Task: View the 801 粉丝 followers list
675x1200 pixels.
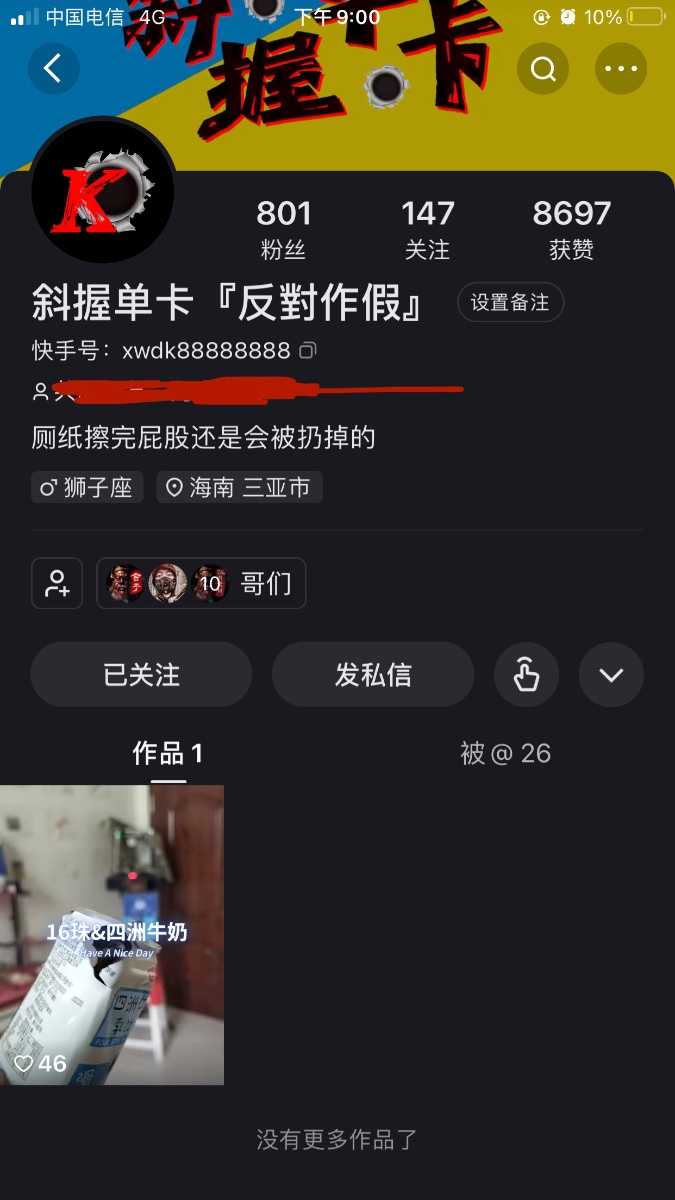Action: [x=283, y=229]
